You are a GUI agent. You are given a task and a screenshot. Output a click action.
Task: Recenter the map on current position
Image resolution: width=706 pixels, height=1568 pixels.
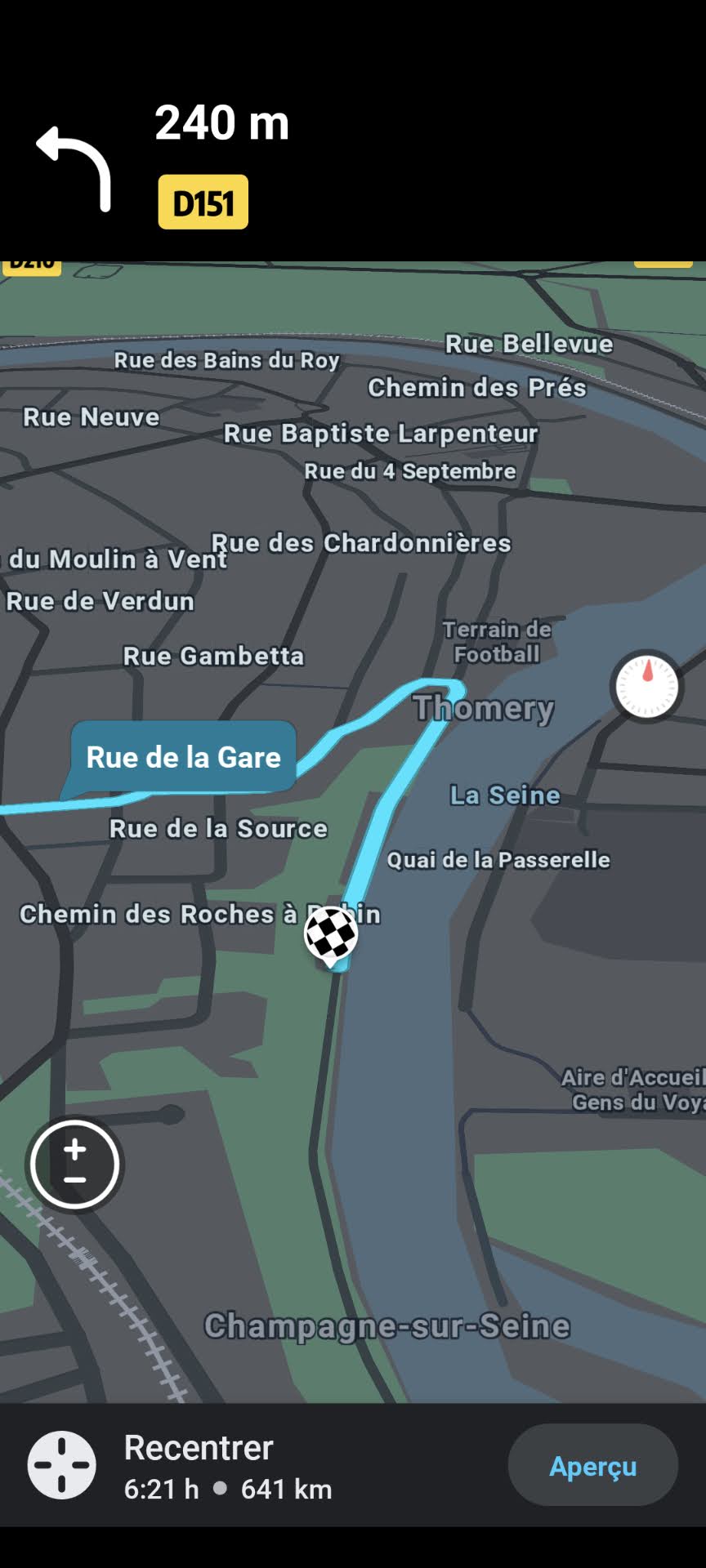pos(62,1465)
